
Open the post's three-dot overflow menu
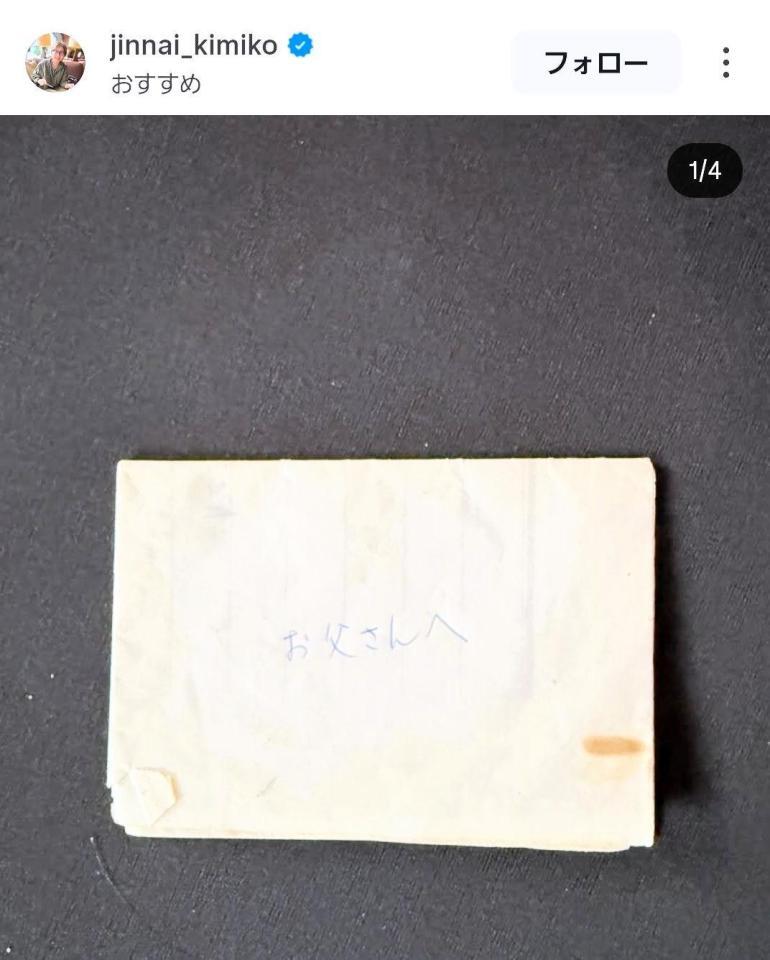point(726,63)
